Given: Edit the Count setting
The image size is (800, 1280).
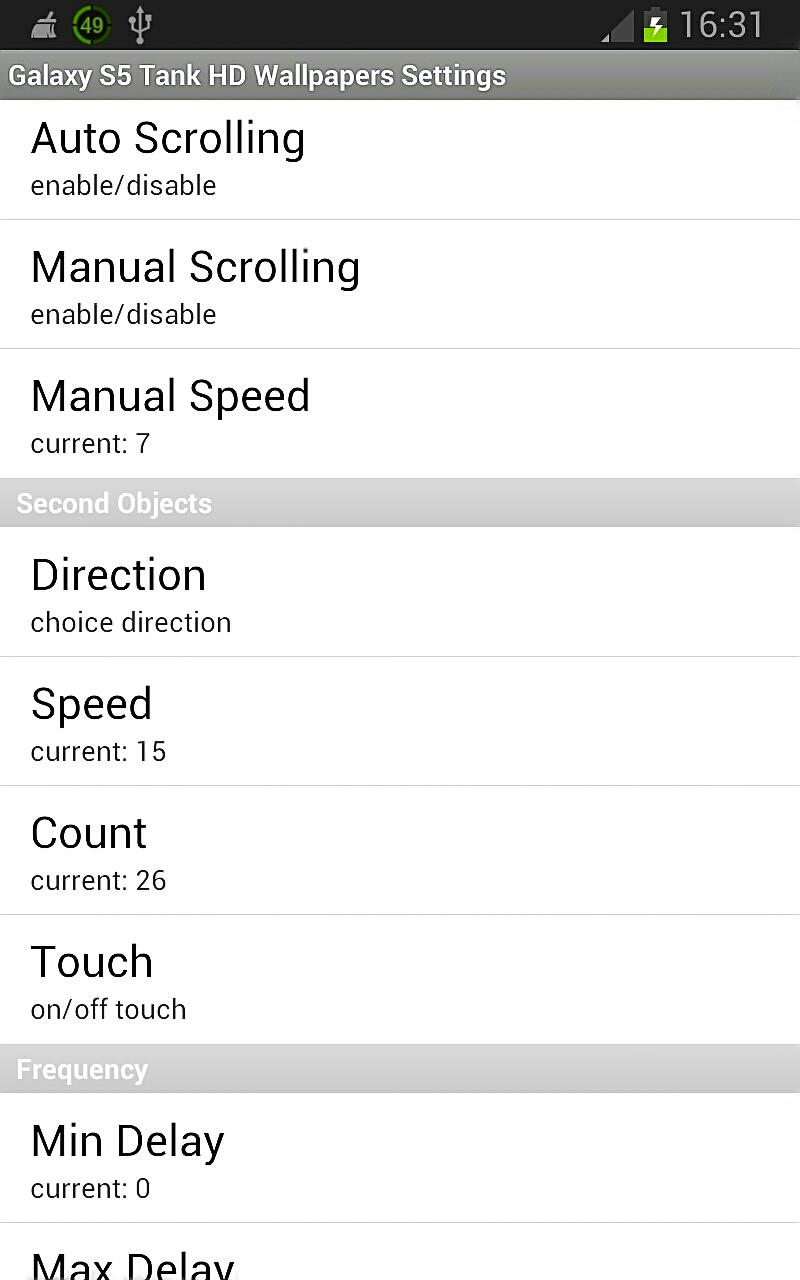Looking at the screenshot, I should (x=400, y=850).
